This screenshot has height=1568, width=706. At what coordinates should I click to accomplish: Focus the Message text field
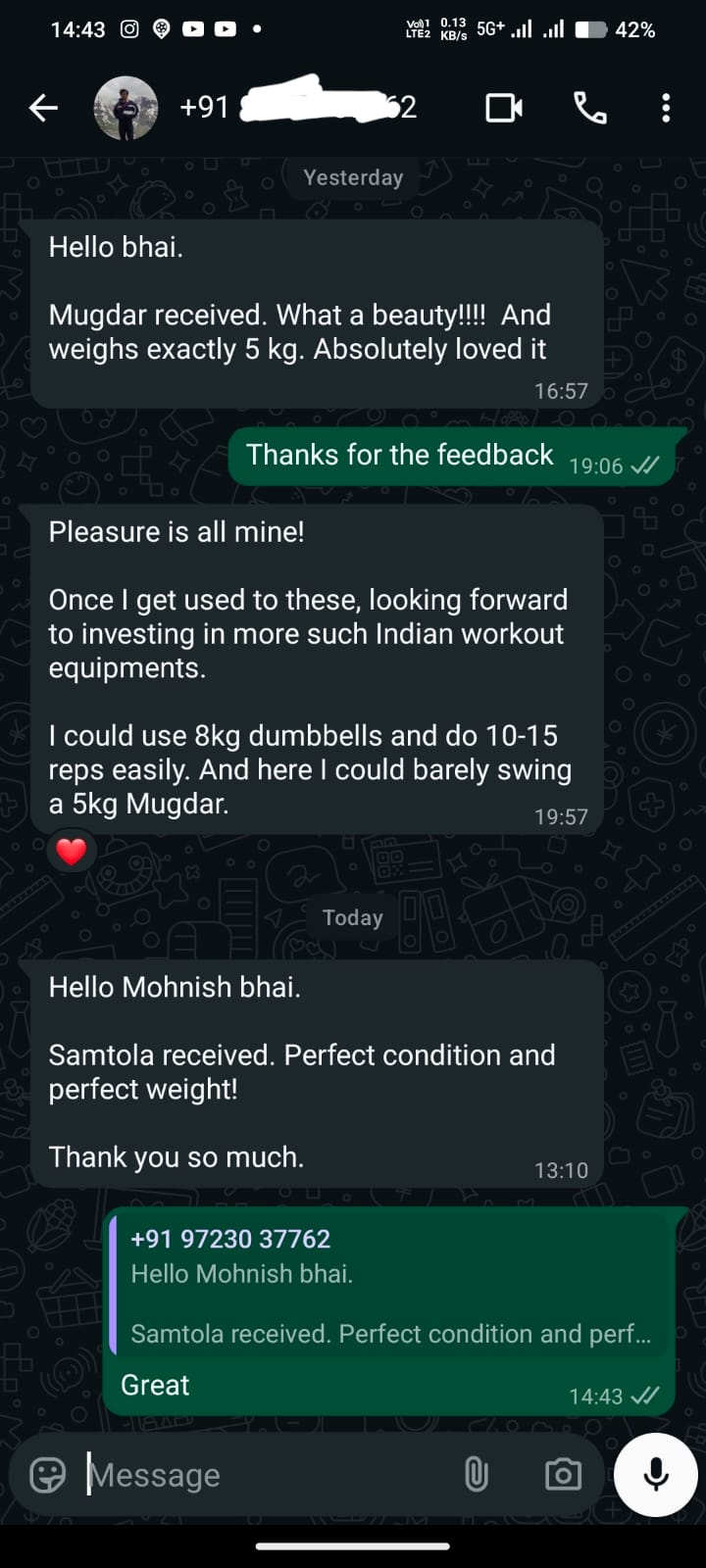[x=265, y=1474]
